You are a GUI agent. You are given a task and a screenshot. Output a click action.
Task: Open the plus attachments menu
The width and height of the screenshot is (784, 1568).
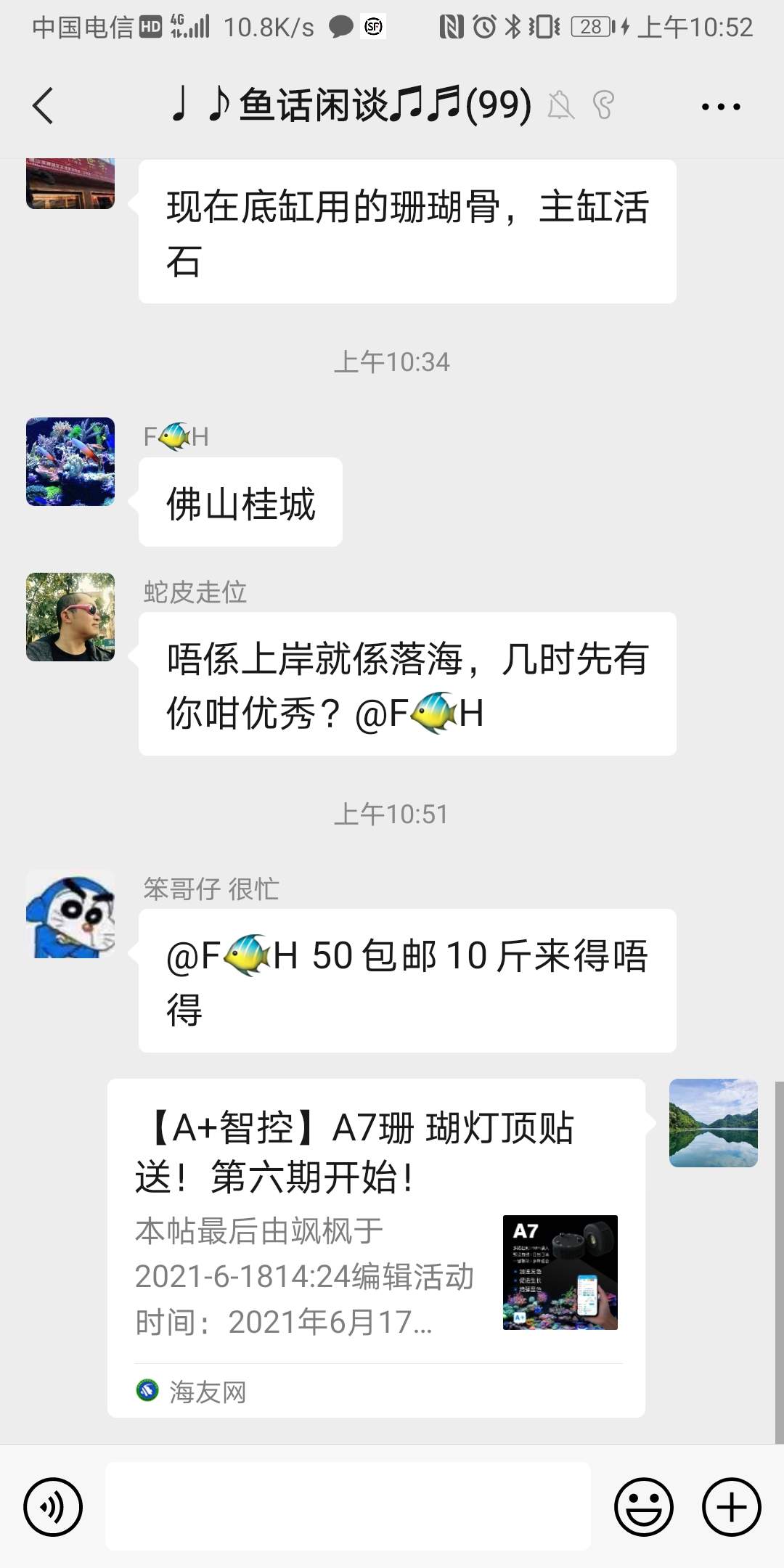tap(731, 1507)
